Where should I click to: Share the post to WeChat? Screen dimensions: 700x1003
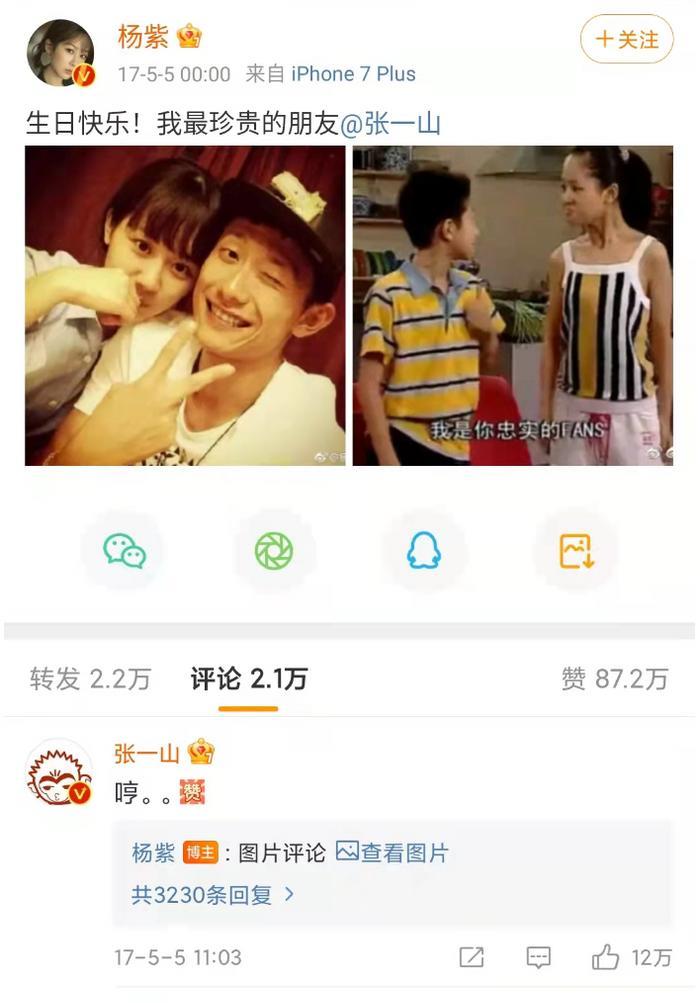click(x=124, y=551)
